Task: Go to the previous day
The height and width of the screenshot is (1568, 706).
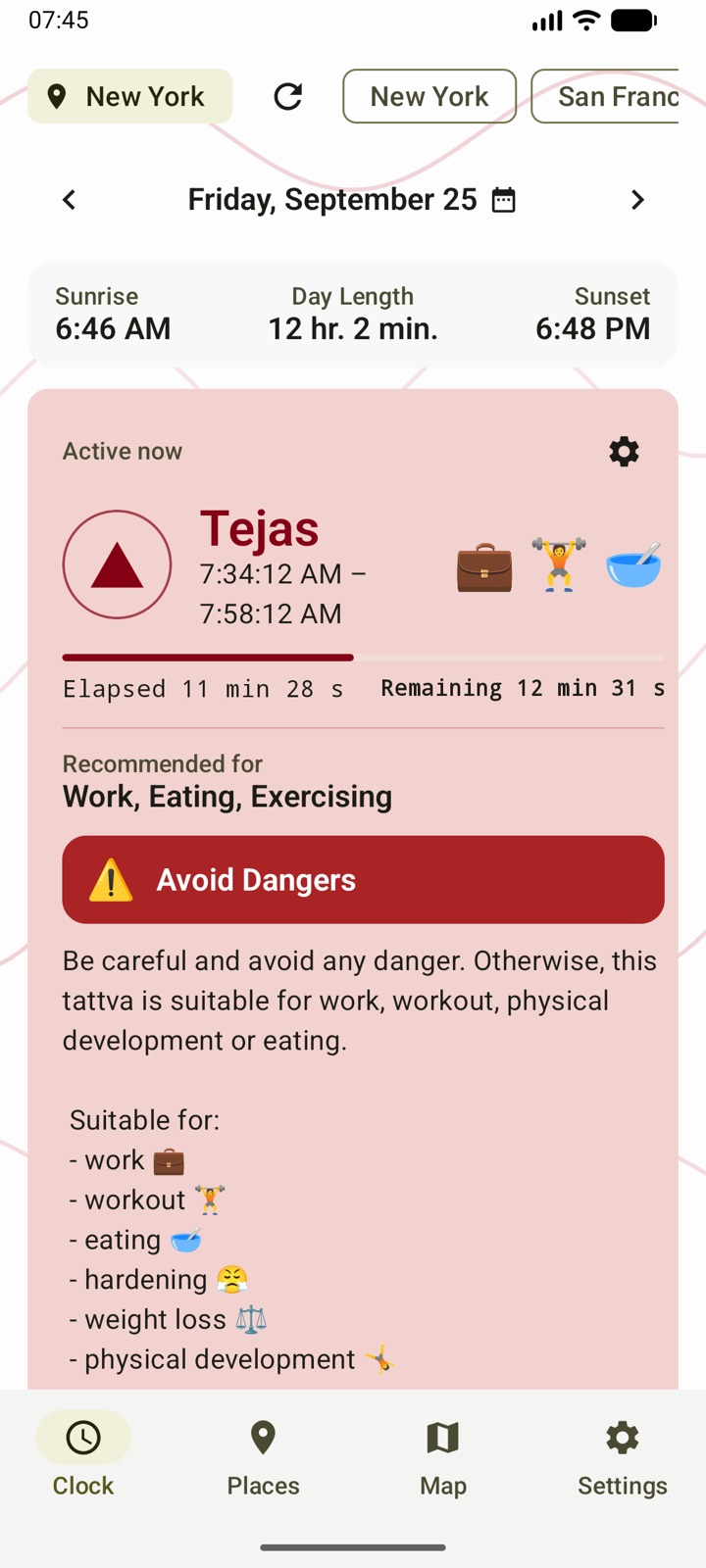Action: [69, 200]
